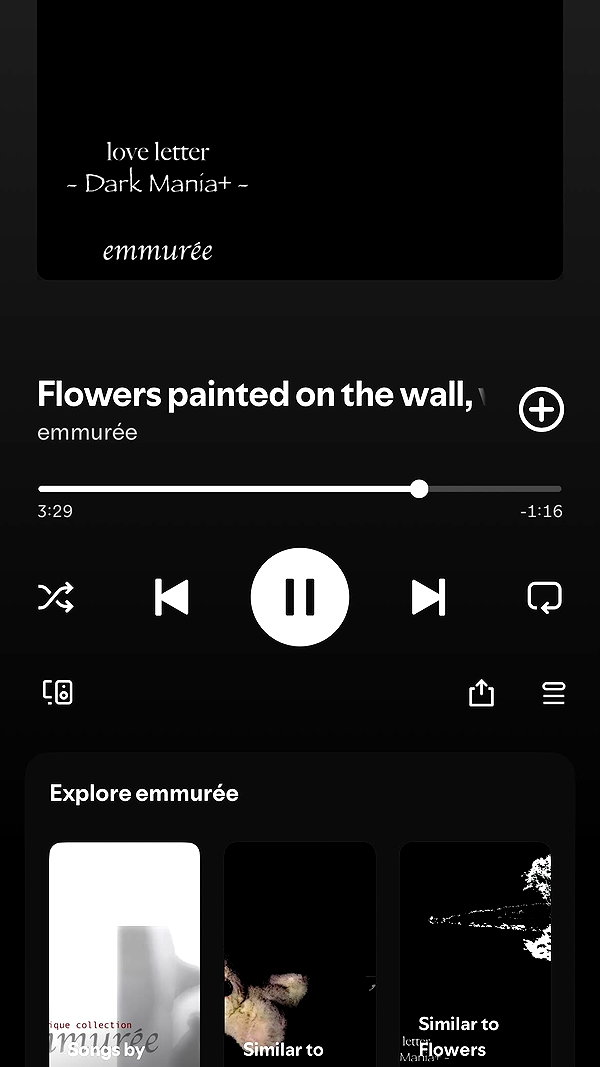Skip to the next track
Viewport: 600px width, 1067px height.
pos(429,597)
